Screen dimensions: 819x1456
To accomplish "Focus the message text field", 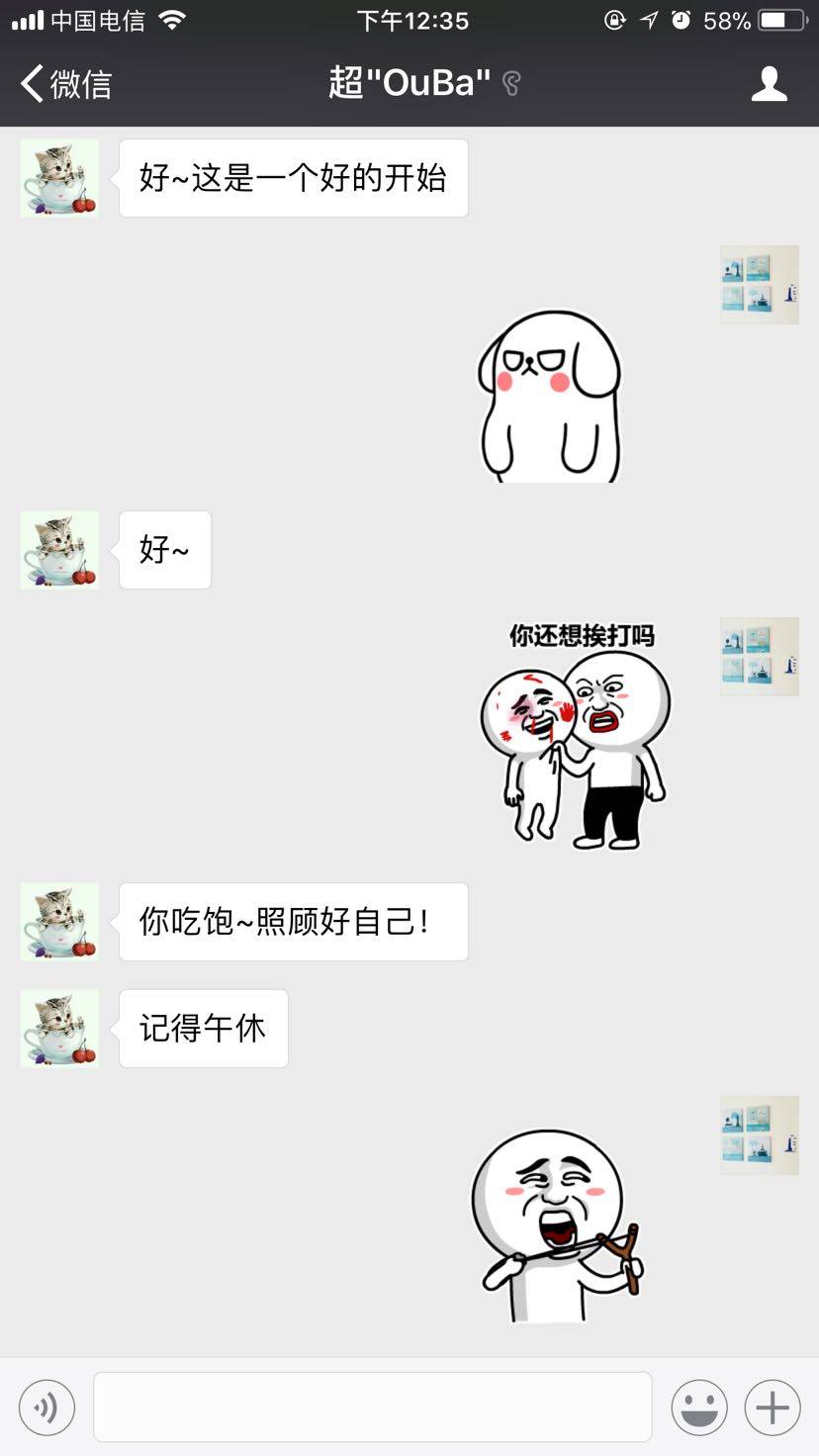I will pos(372,1407).
